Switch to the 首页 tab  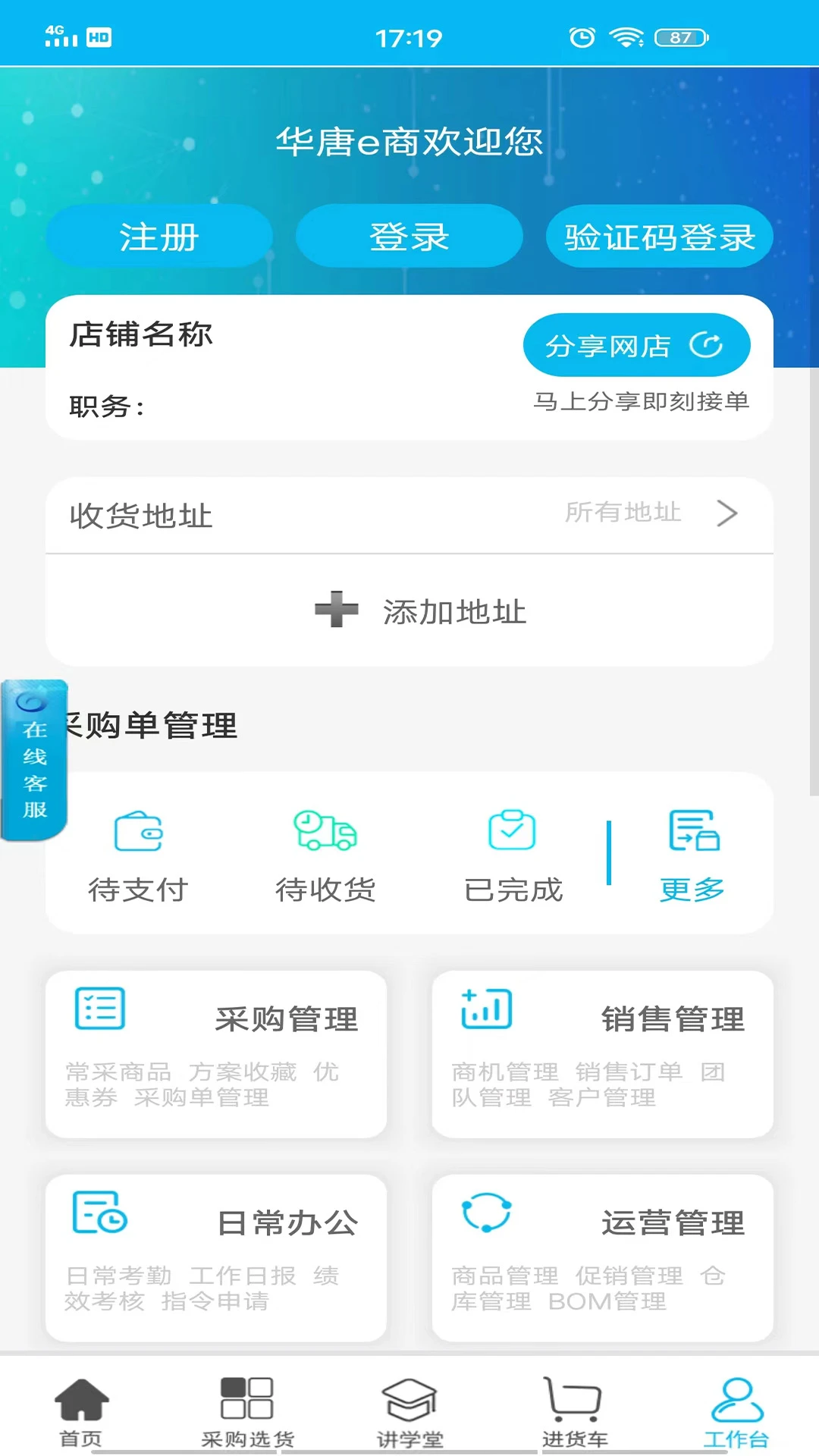pyautogui.click(x=82, y=1410)
